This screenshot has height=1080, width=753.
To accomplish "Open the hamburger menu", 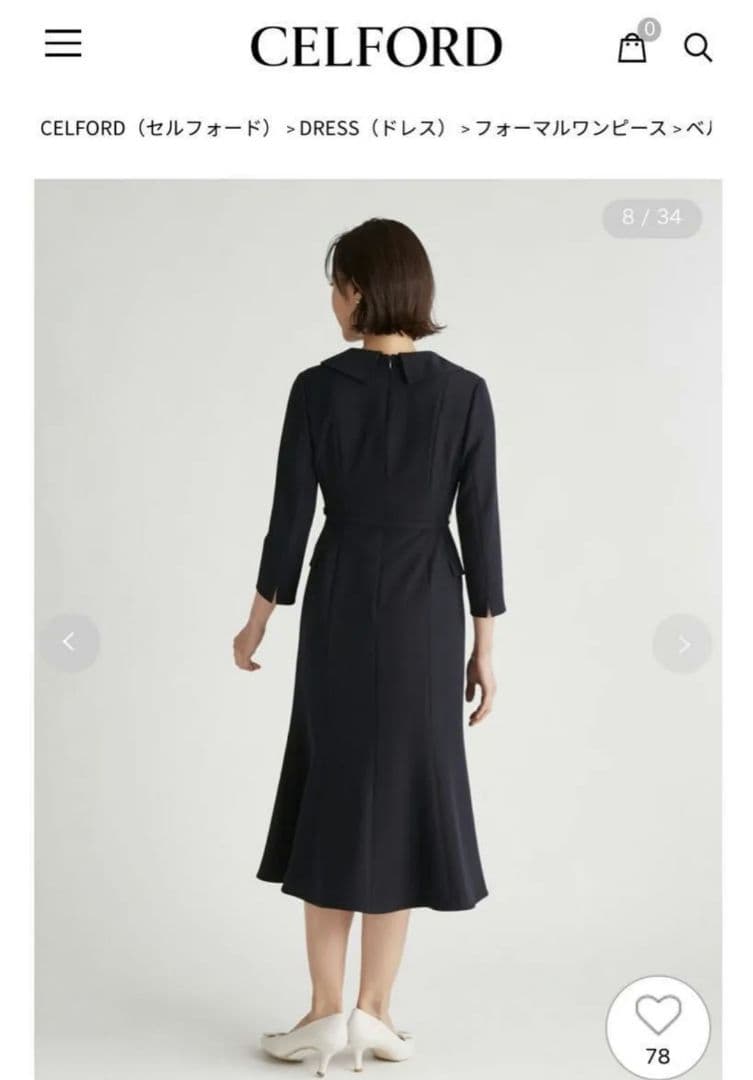I will pos(63,44).
